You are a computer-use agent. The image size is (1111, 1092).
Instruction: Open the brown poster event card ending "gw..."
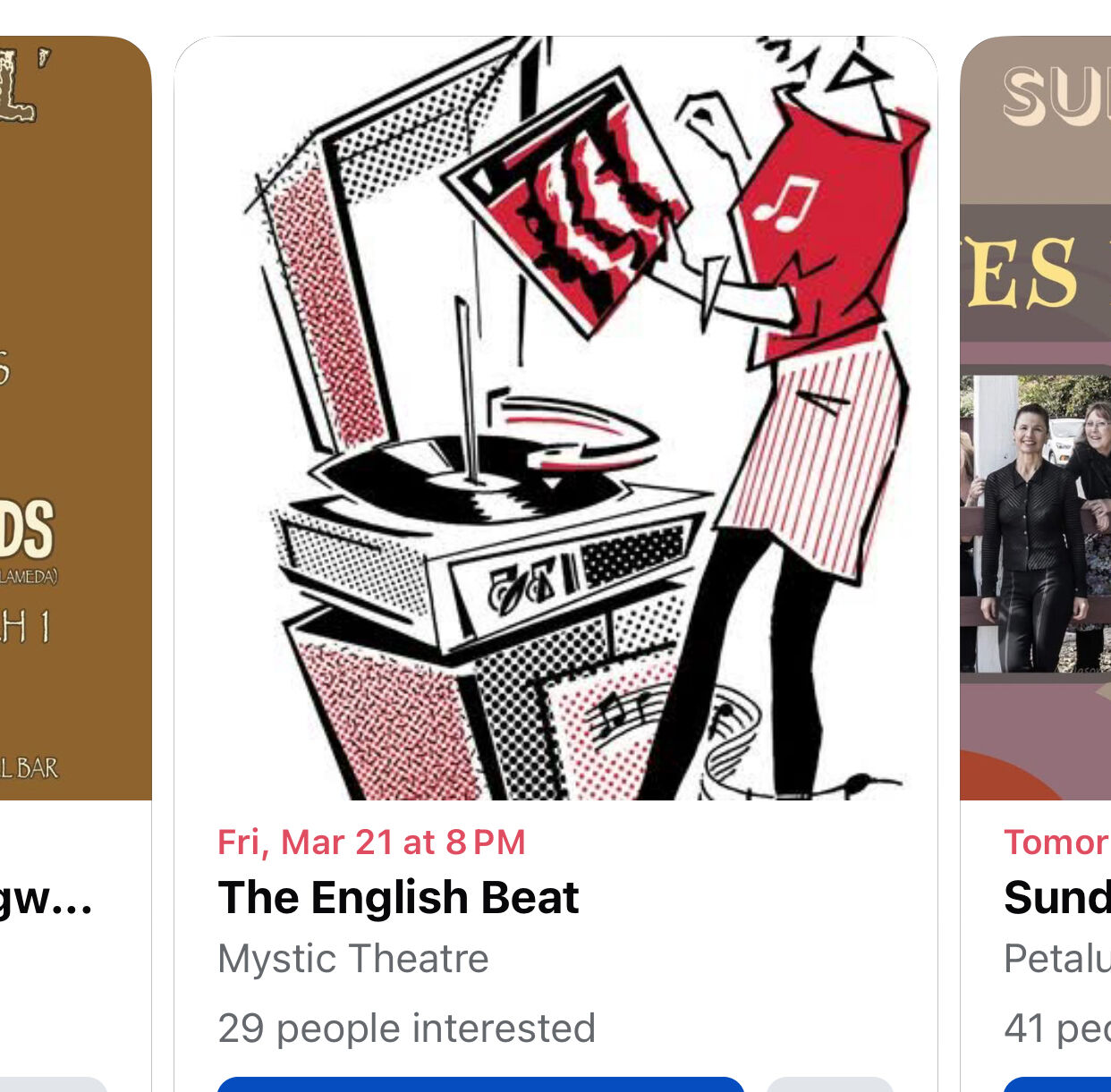tap(54, 898)
